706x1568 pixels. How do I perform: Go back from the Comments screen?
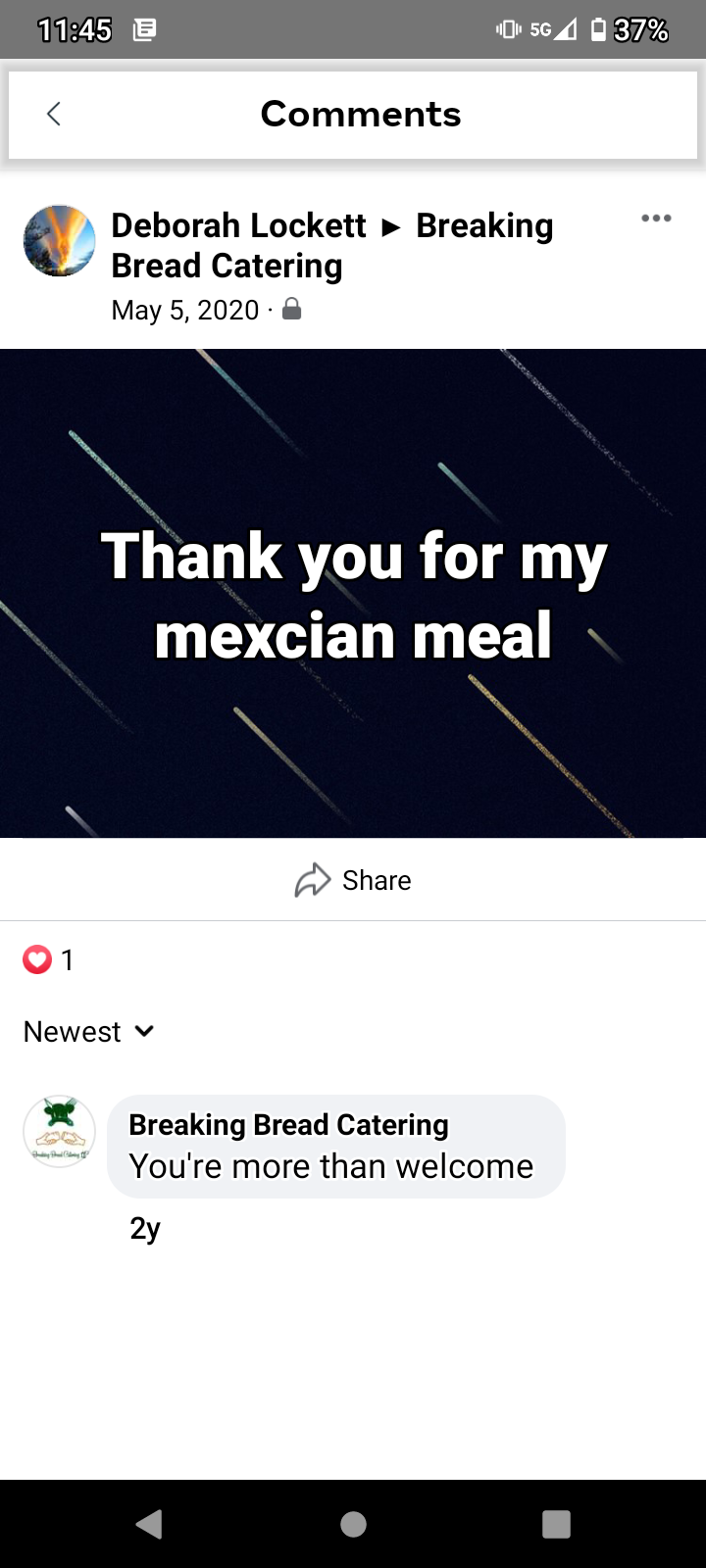54,114
